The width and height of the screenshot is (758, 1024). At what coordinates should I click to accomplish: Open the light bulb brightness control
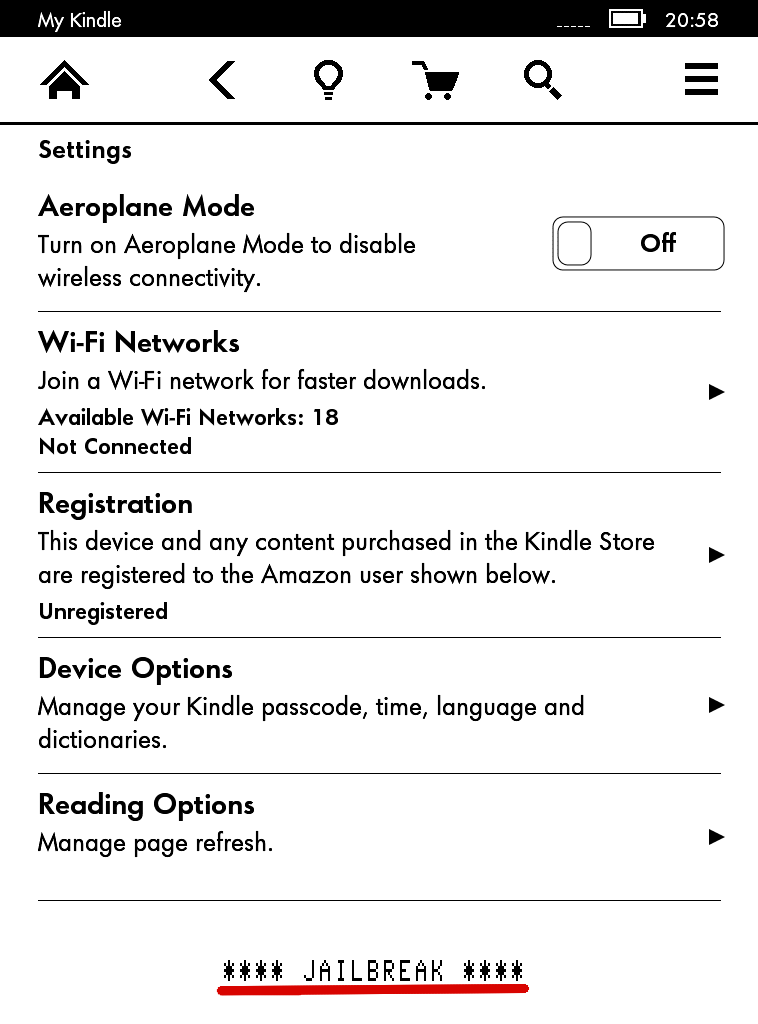point(328,80)
